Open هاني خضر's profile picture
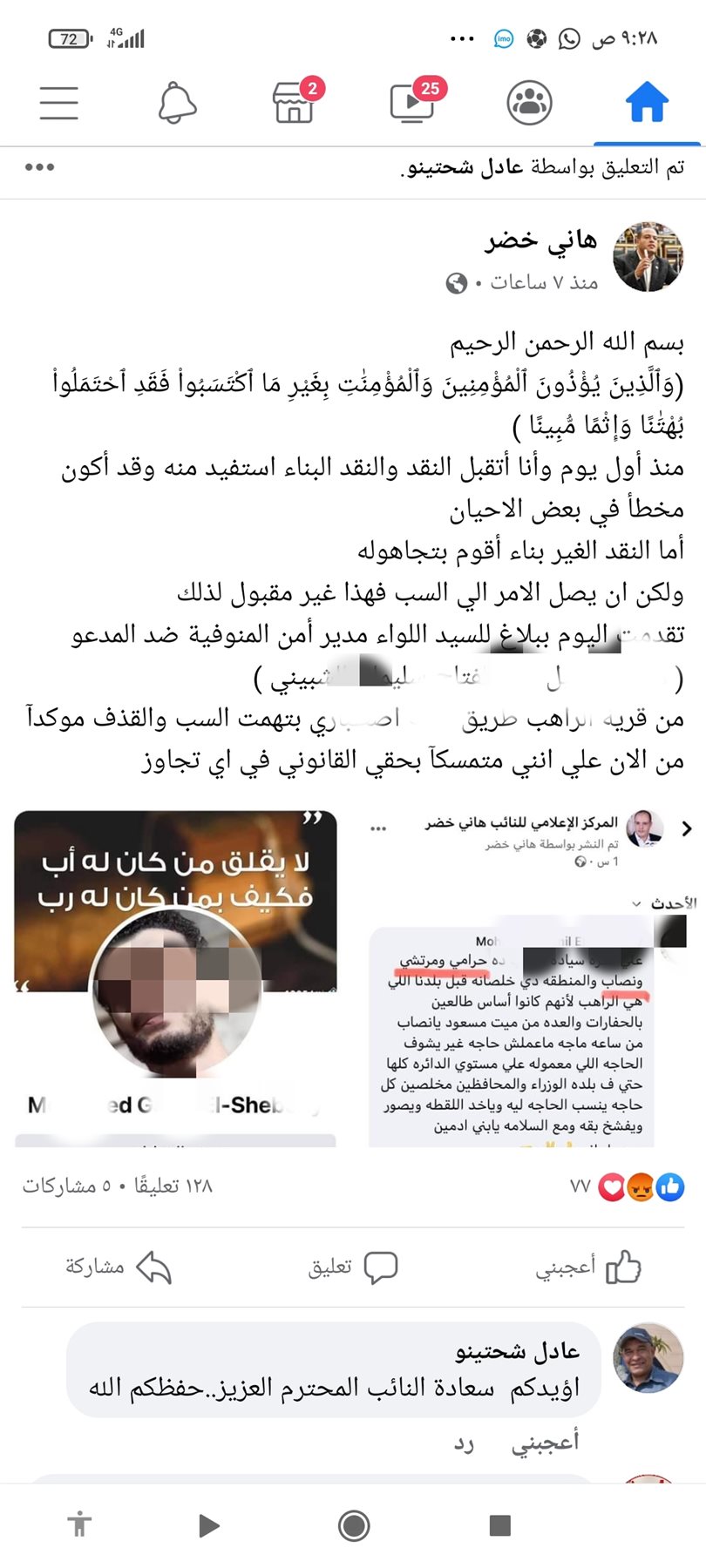The image size is (706, 1568). (648, 256)
